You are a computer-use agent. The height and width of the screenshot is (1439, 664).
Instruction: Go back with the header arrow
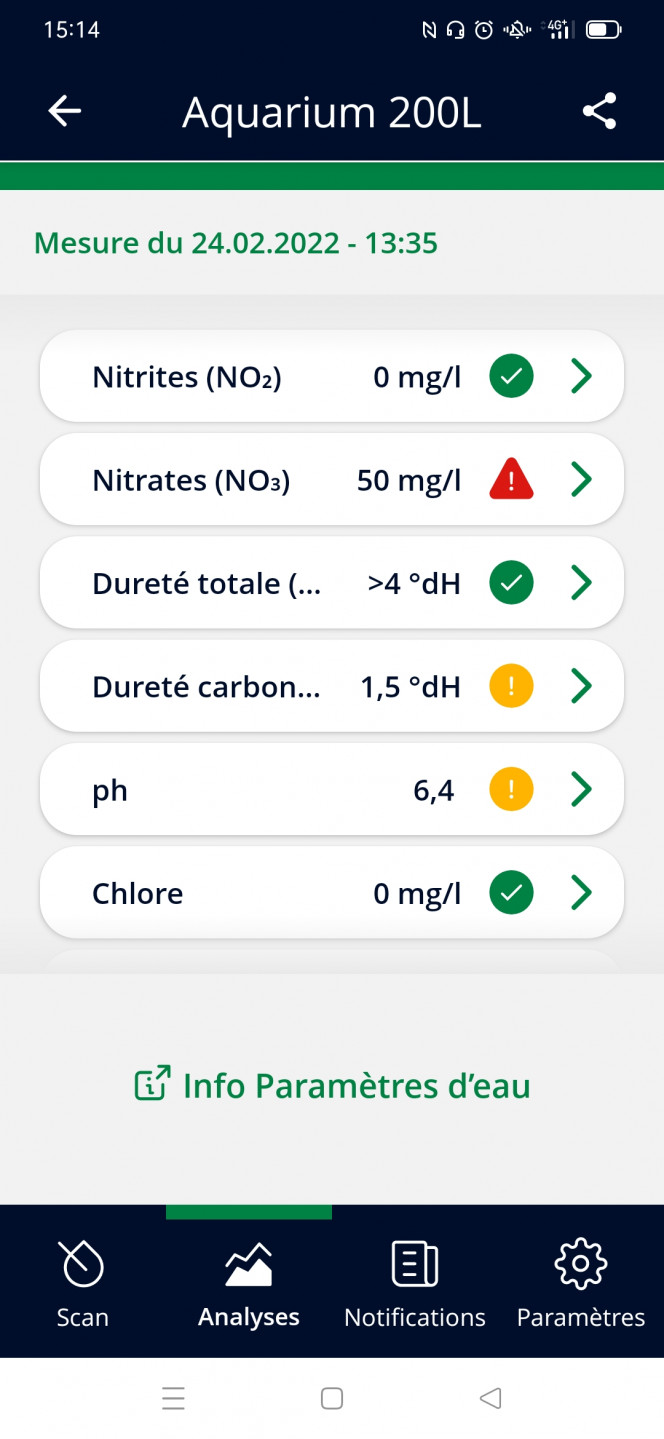click(65, 112)
